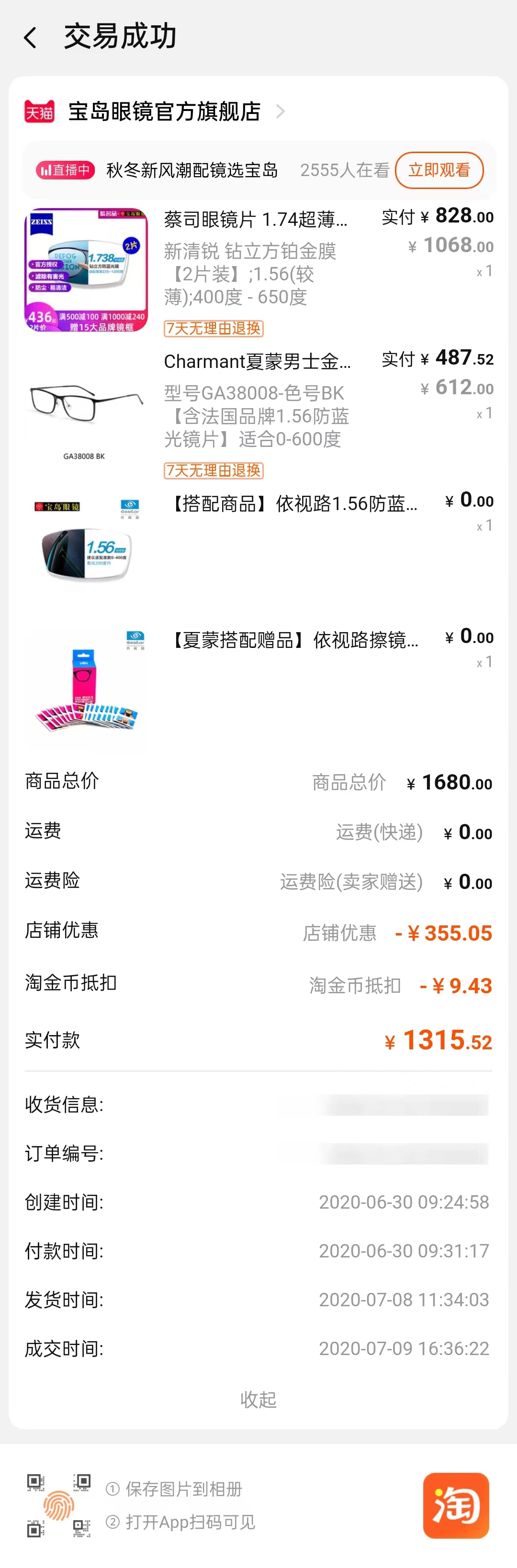Image resolution: width=517 pixels, height=1568 pixels.
Task: View the 依视路1.56防蓝 搭配商品 item
Action: (x=258, y=542)
